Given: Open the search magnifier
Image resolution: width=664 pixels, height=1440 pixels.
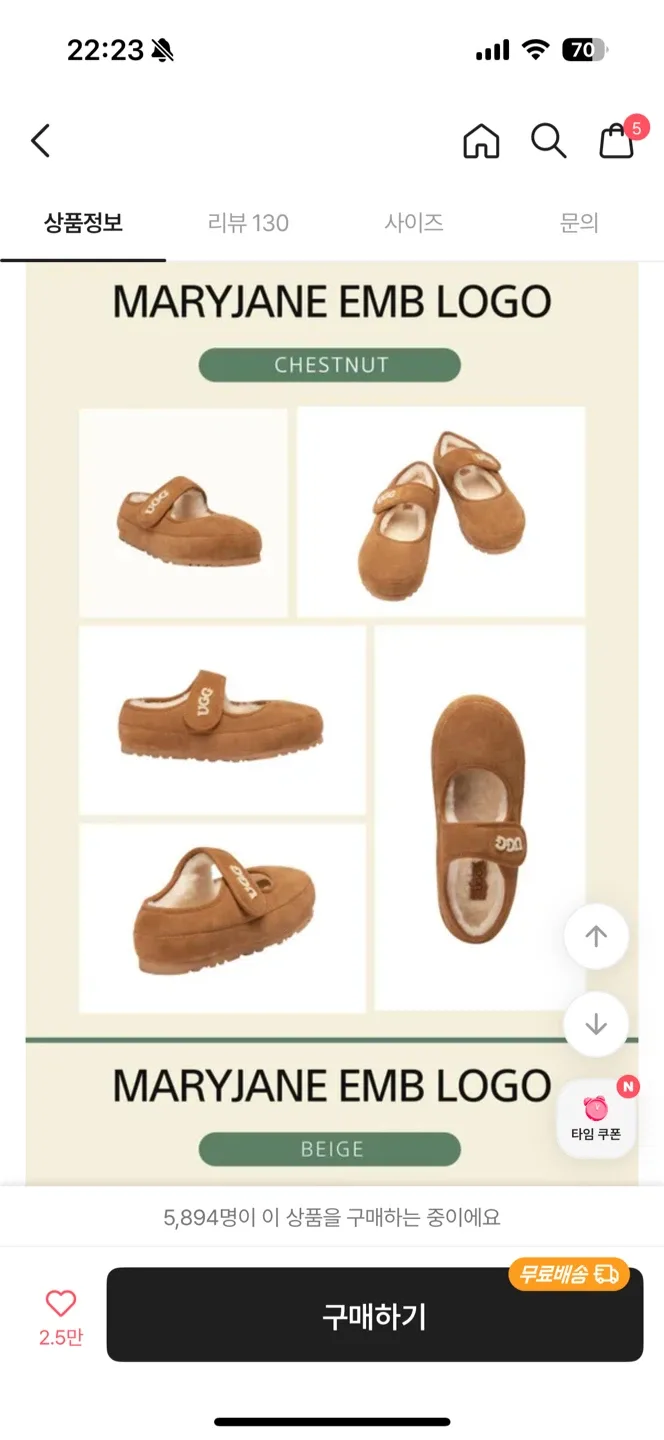Looking at the screenshot, I should tap(548, 141).
